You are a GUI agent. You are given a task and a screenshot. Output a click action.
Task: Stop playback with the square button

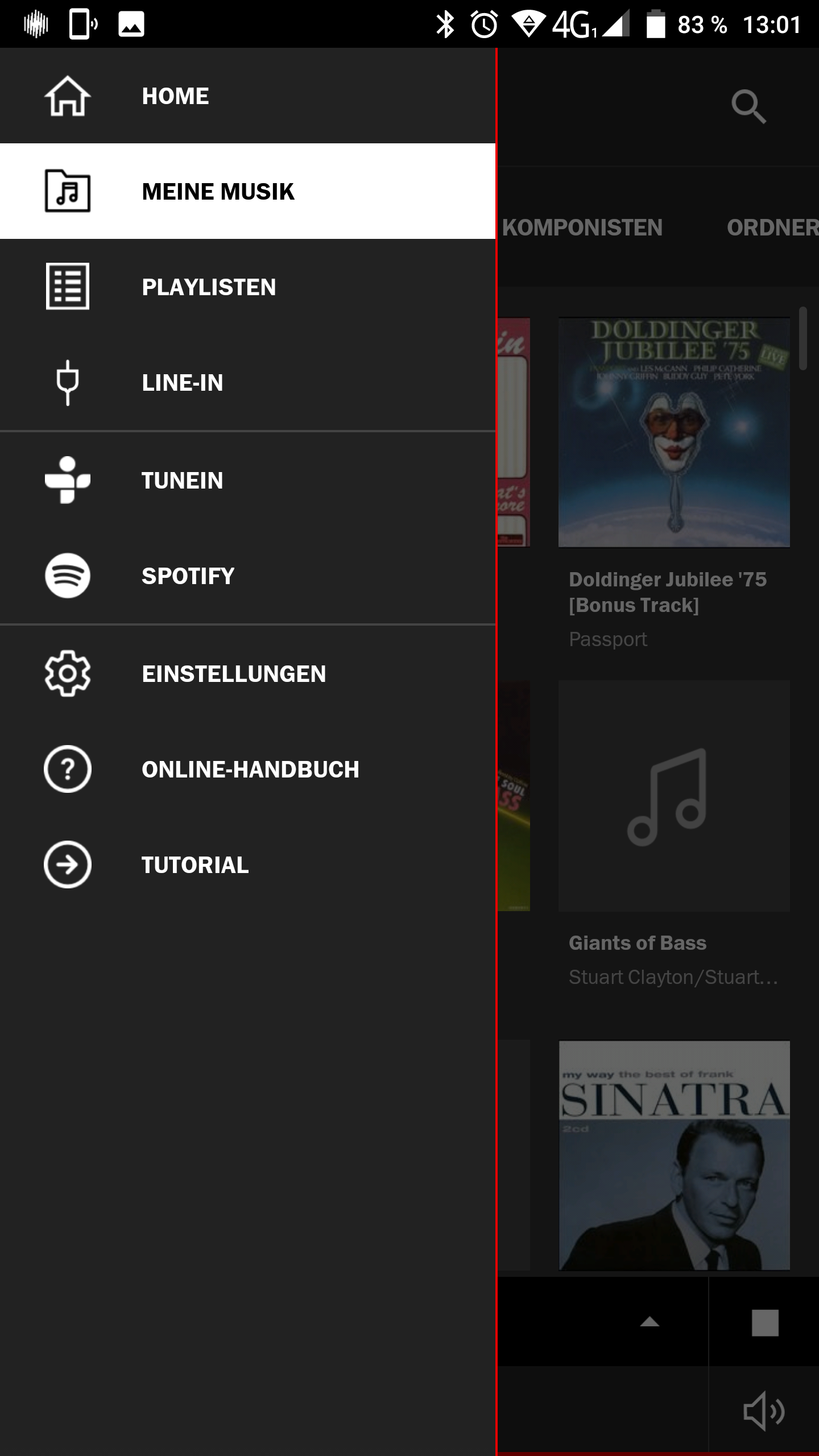coord(764,1322)
